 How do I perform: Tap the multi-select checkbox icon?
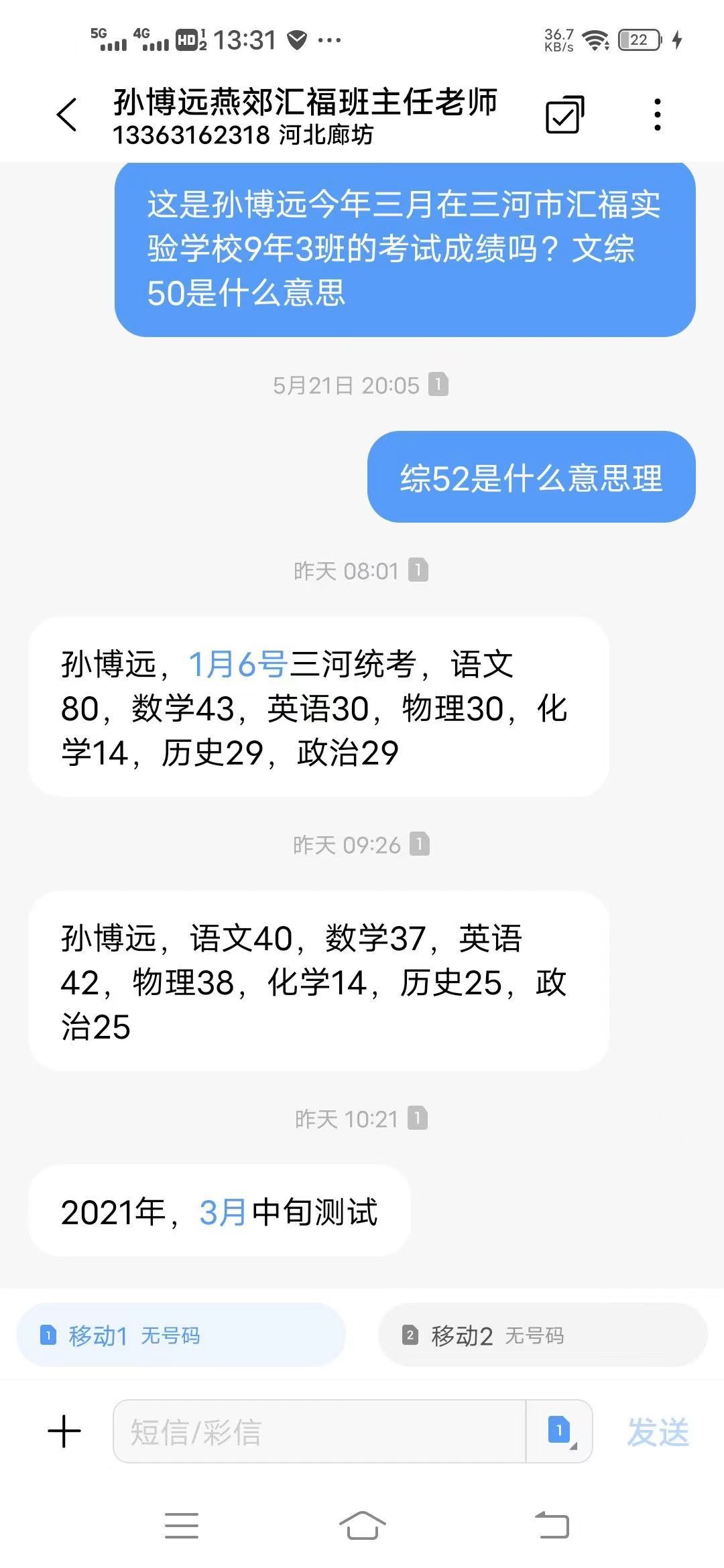[564, 115]
